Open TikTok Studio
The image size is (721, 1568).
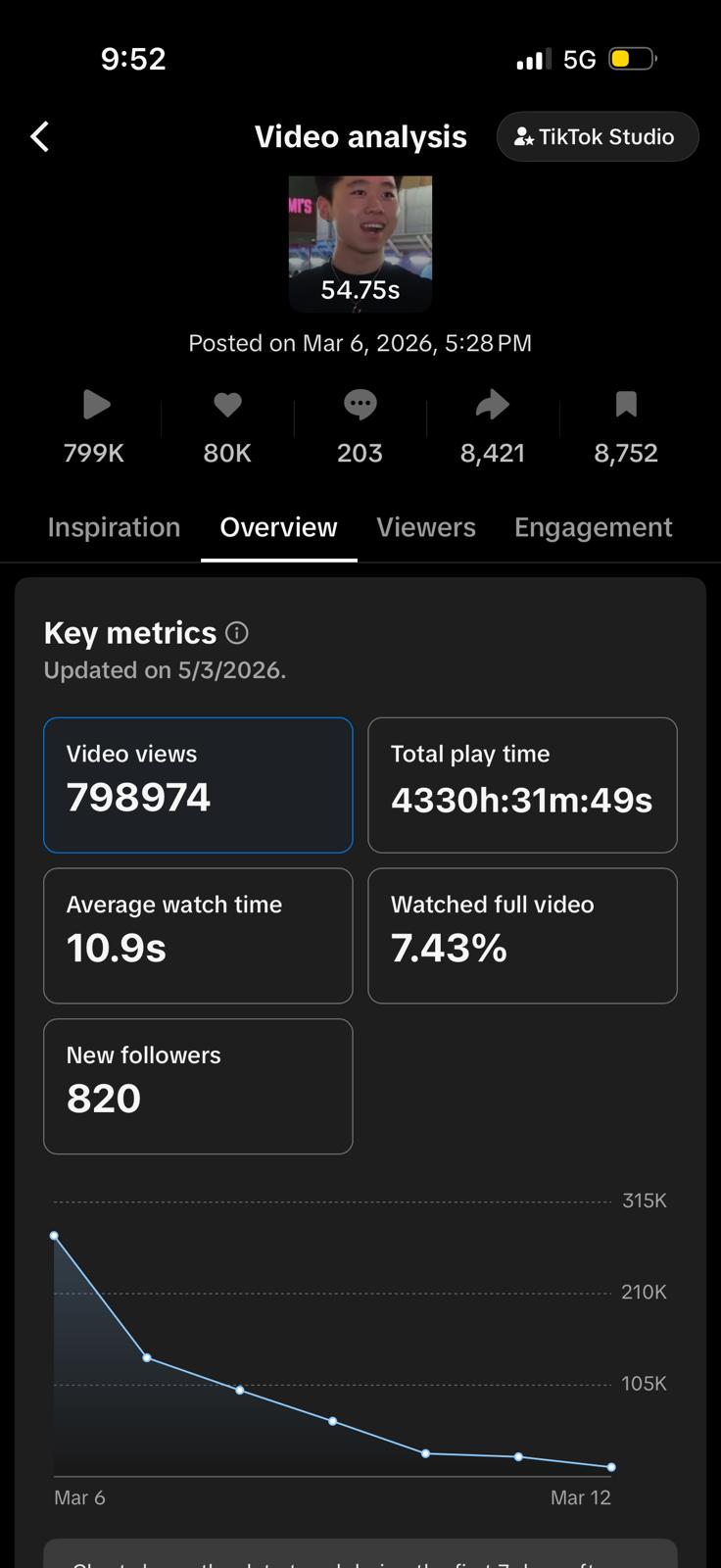point(598,137)
